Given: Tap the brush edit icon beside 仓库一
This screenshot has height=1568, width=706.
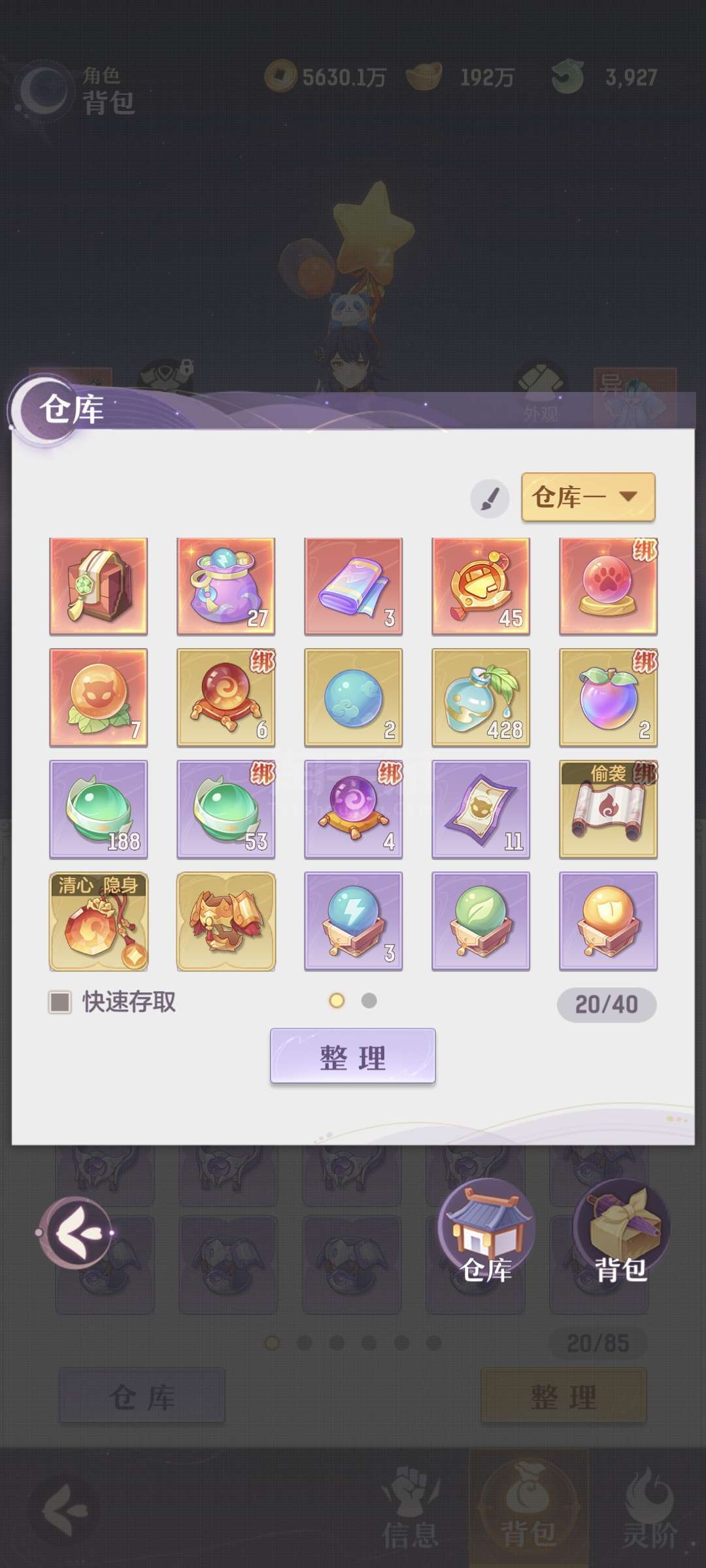Looking at the screenshot, I should coord(490,498).
